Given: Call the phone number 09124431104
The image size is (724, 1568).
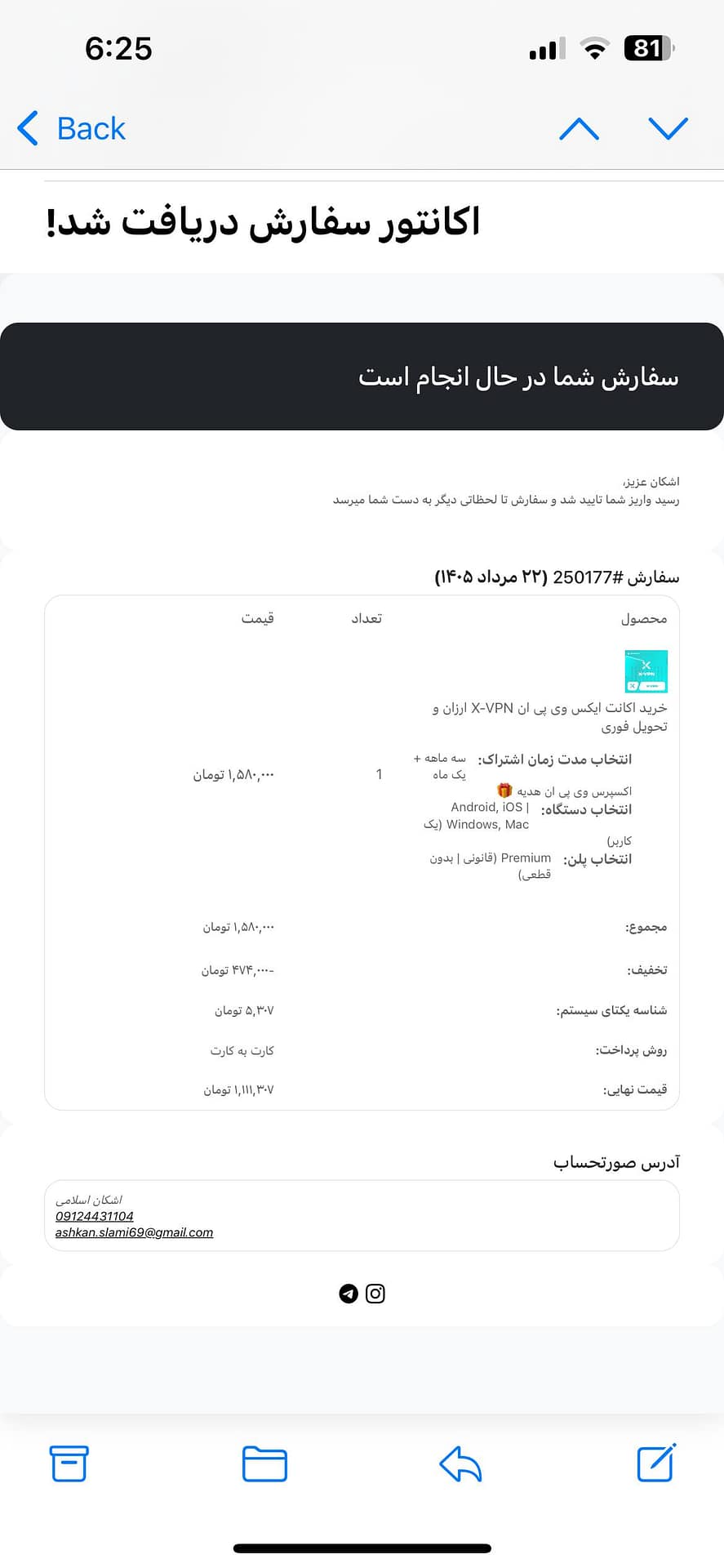Looking at the screenshot, I should 95,1216.
